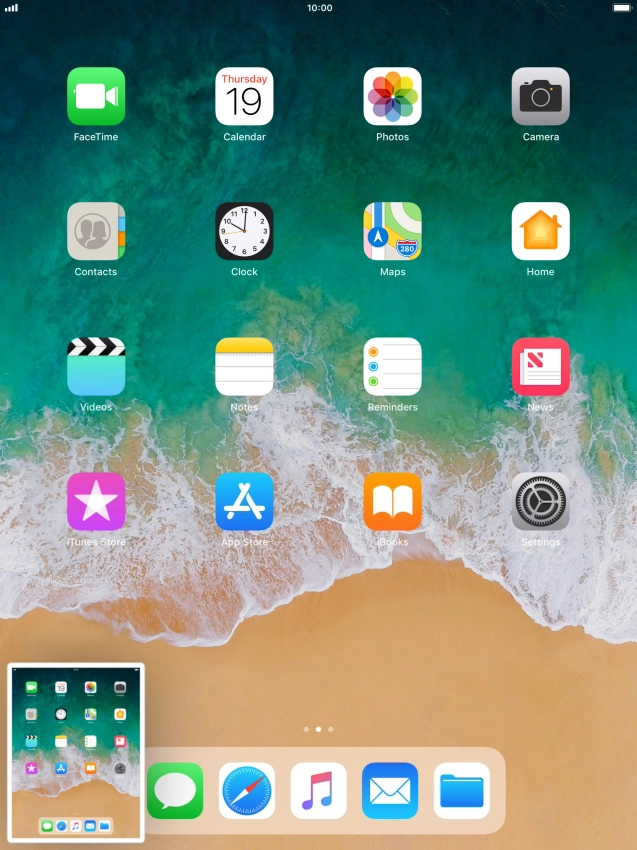Image resolution: width=637 pixels, height=850 pixels.
Task: Open the Reminders app
Action: 392,366
